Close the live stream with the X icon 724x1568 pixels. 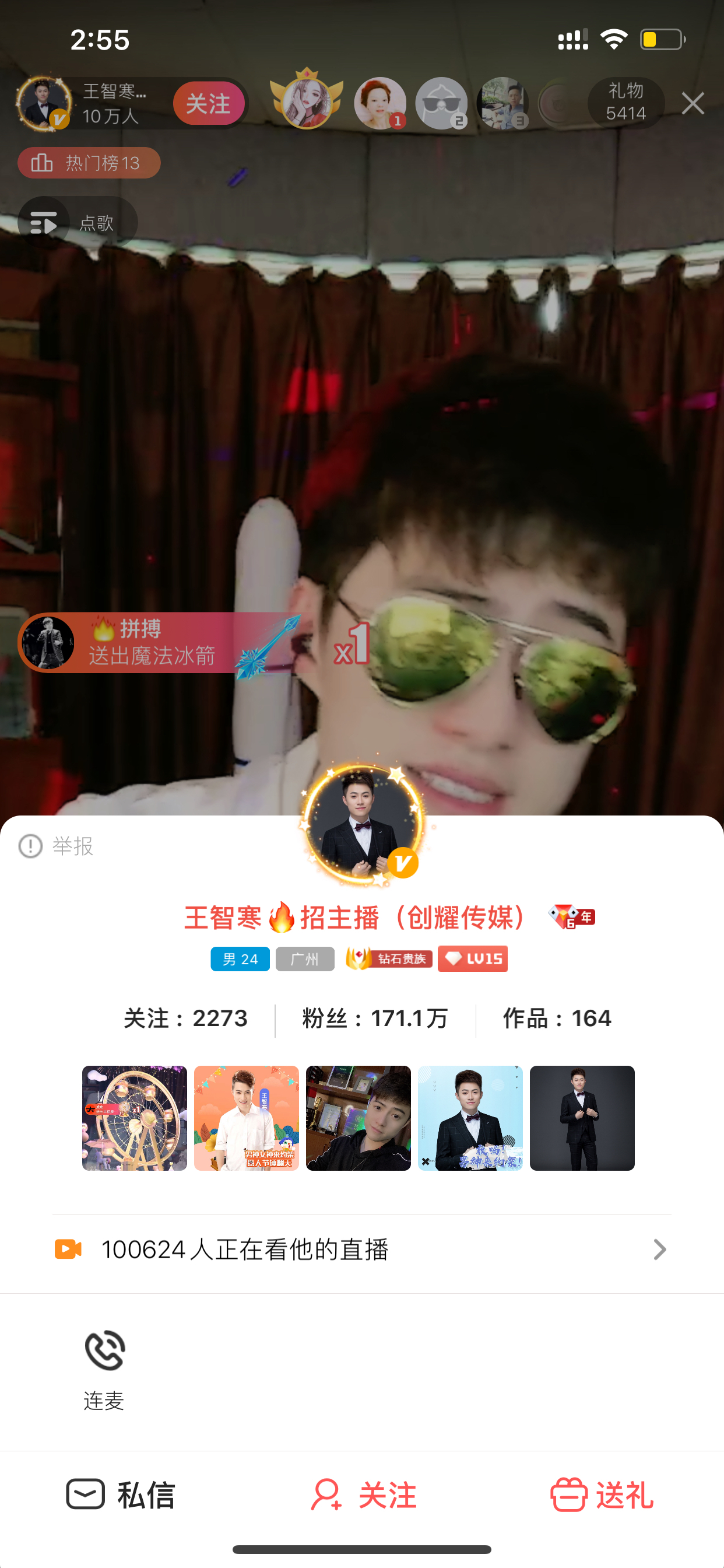(x=693, y=103)
